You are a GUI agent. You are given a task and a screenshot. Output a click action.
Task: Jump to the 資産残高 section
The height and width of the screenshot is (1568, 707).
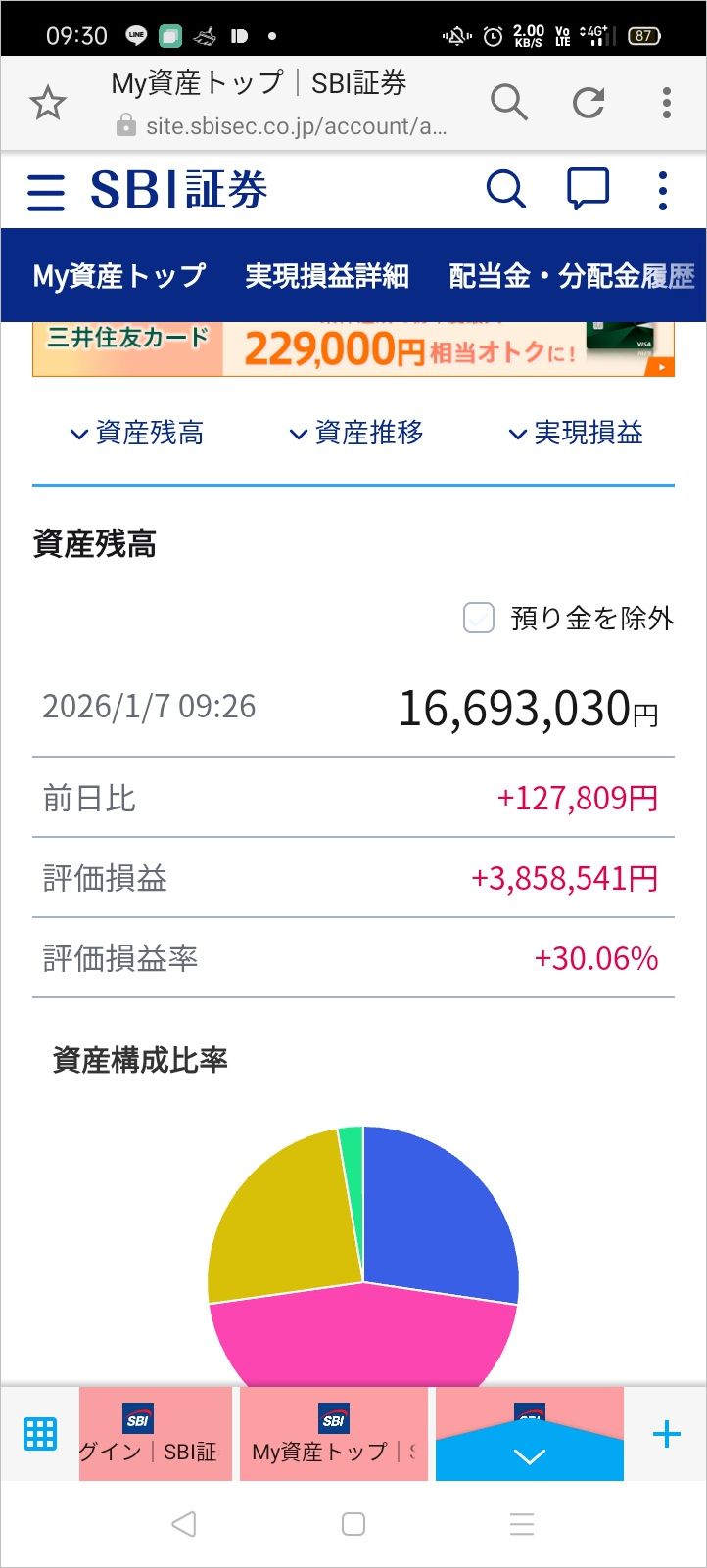click(137, 433)
